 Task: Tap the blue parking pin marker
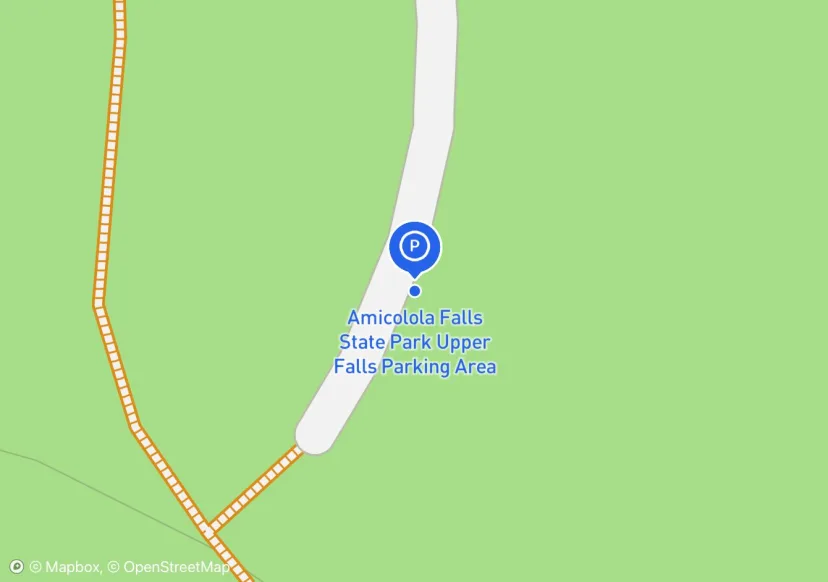pos(415,246)
